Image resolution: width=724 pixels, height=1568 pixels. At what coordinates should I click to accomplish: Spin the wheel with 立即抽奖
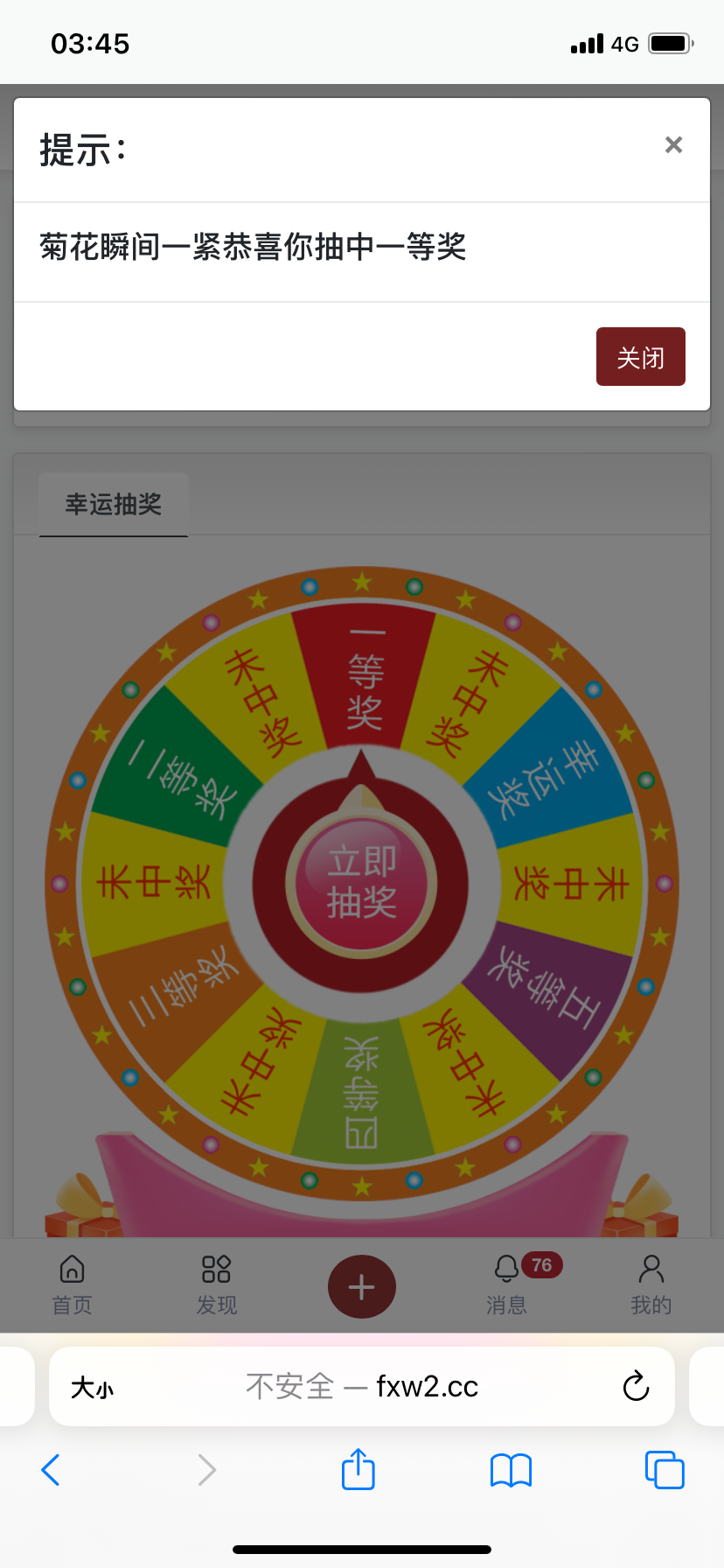361,882
